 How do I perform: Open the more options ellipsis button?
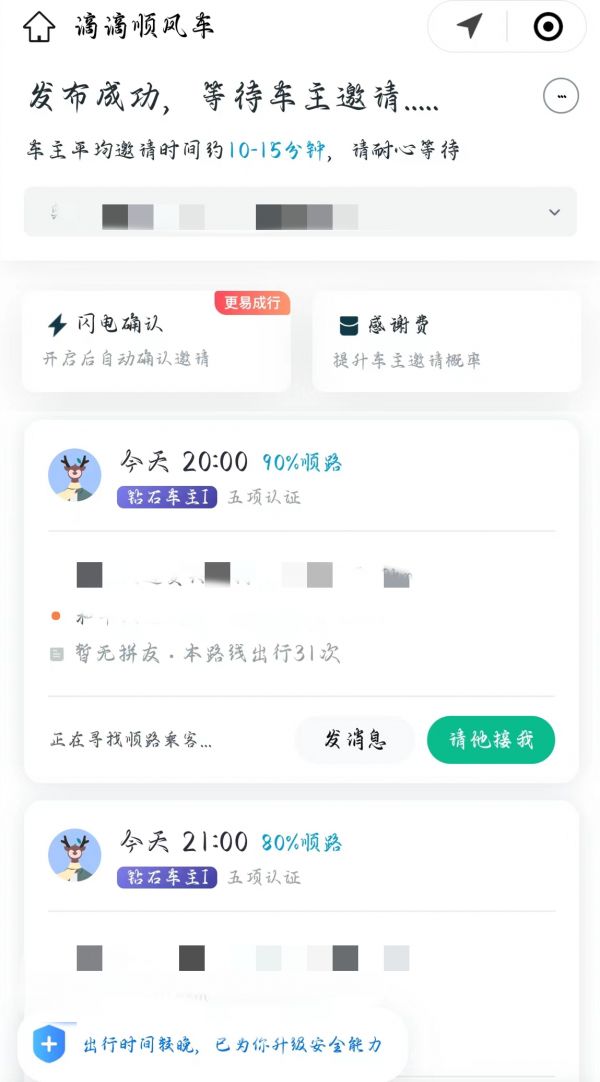coord(560,96)
